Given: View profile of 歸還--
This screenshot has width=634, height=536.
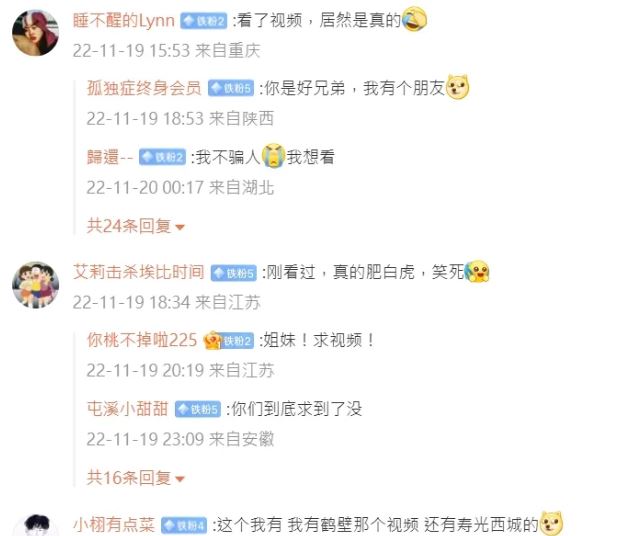Looking at the screenshot, I should point(110,157).
